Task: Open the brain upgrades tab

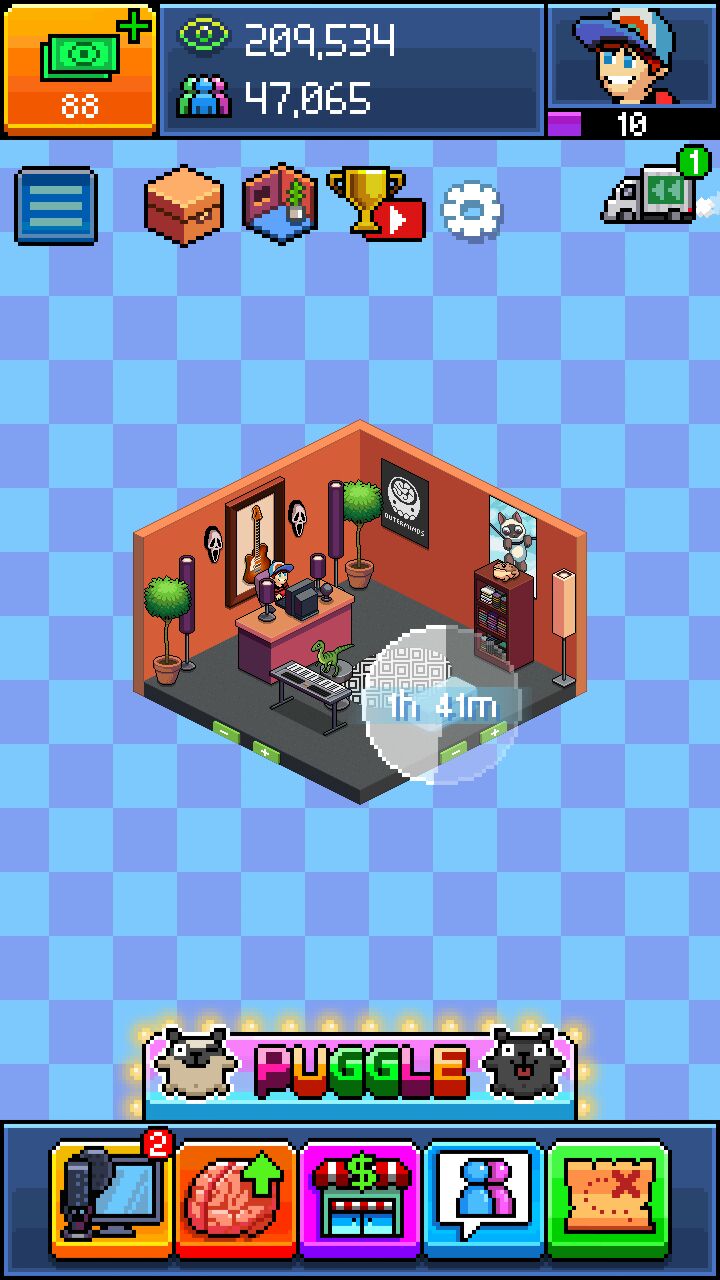Action: [236, 1198]
